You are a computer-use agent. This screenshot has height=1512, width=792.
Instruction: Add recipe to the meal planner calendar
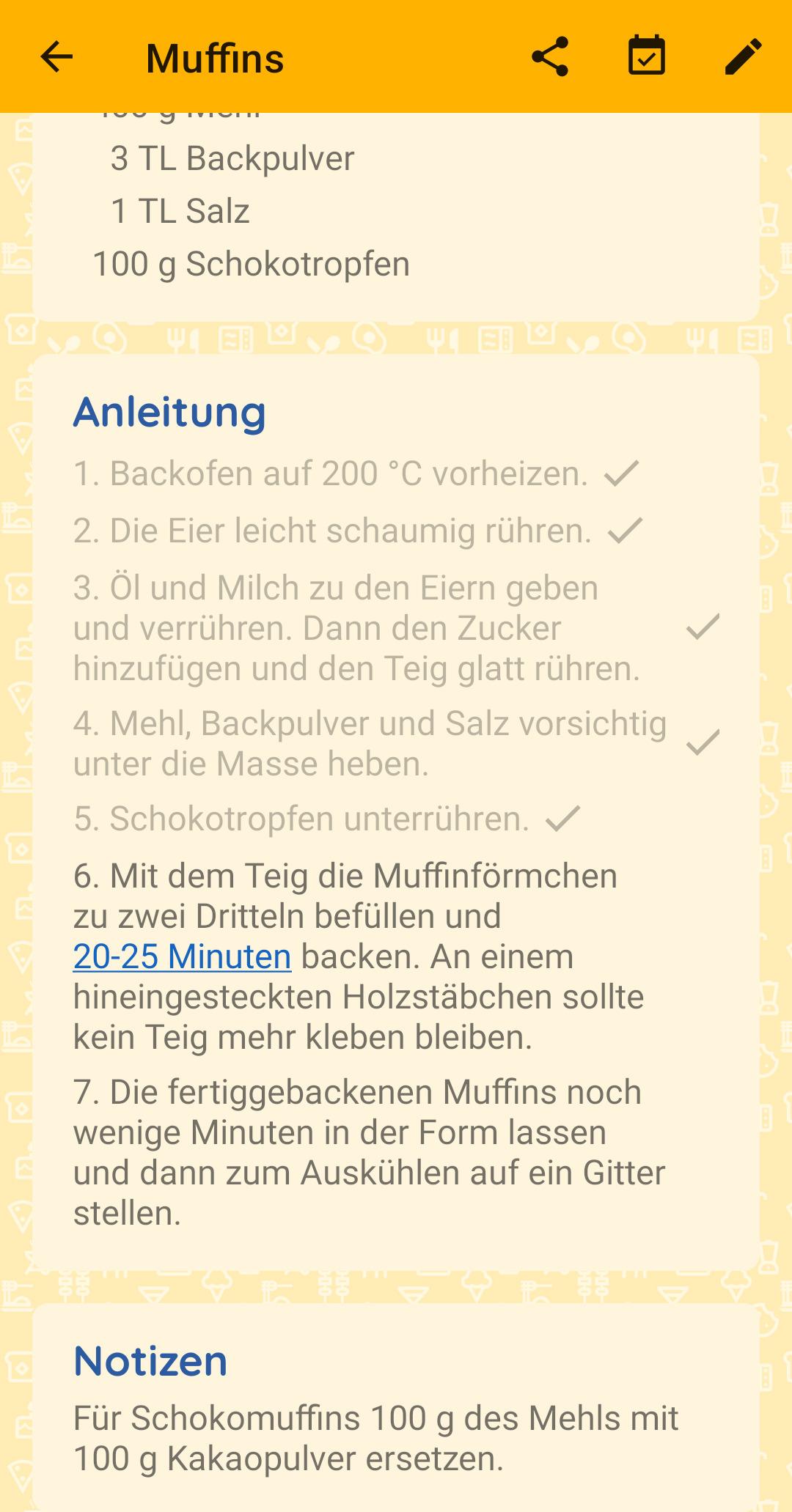coord(647,56)
